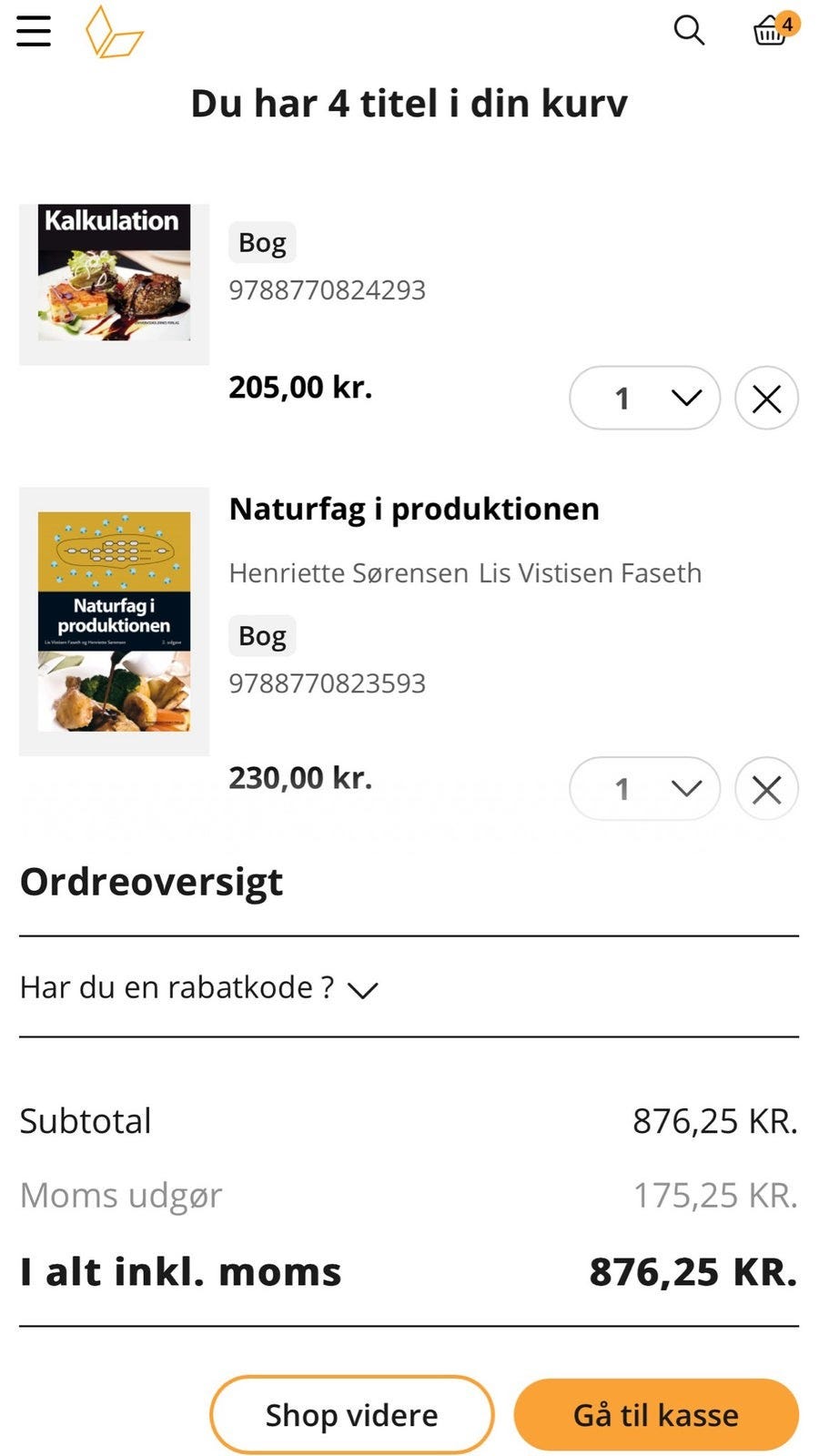
Task: Expand the 'Har du en rabatkode?' section
Action: pyautogui.click(x=200, y=987)
